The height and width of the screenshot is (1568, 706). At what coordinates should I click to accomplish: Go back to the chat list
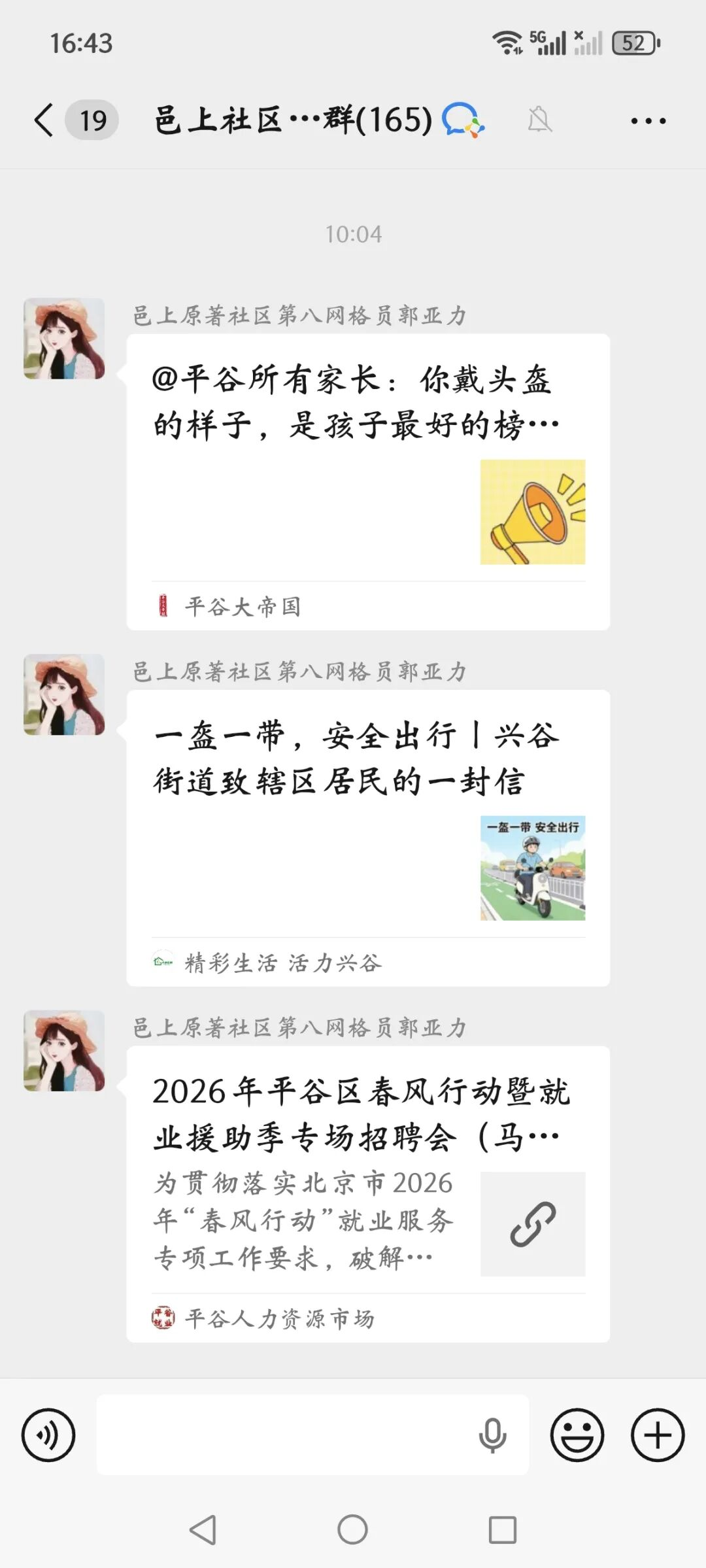44,120
